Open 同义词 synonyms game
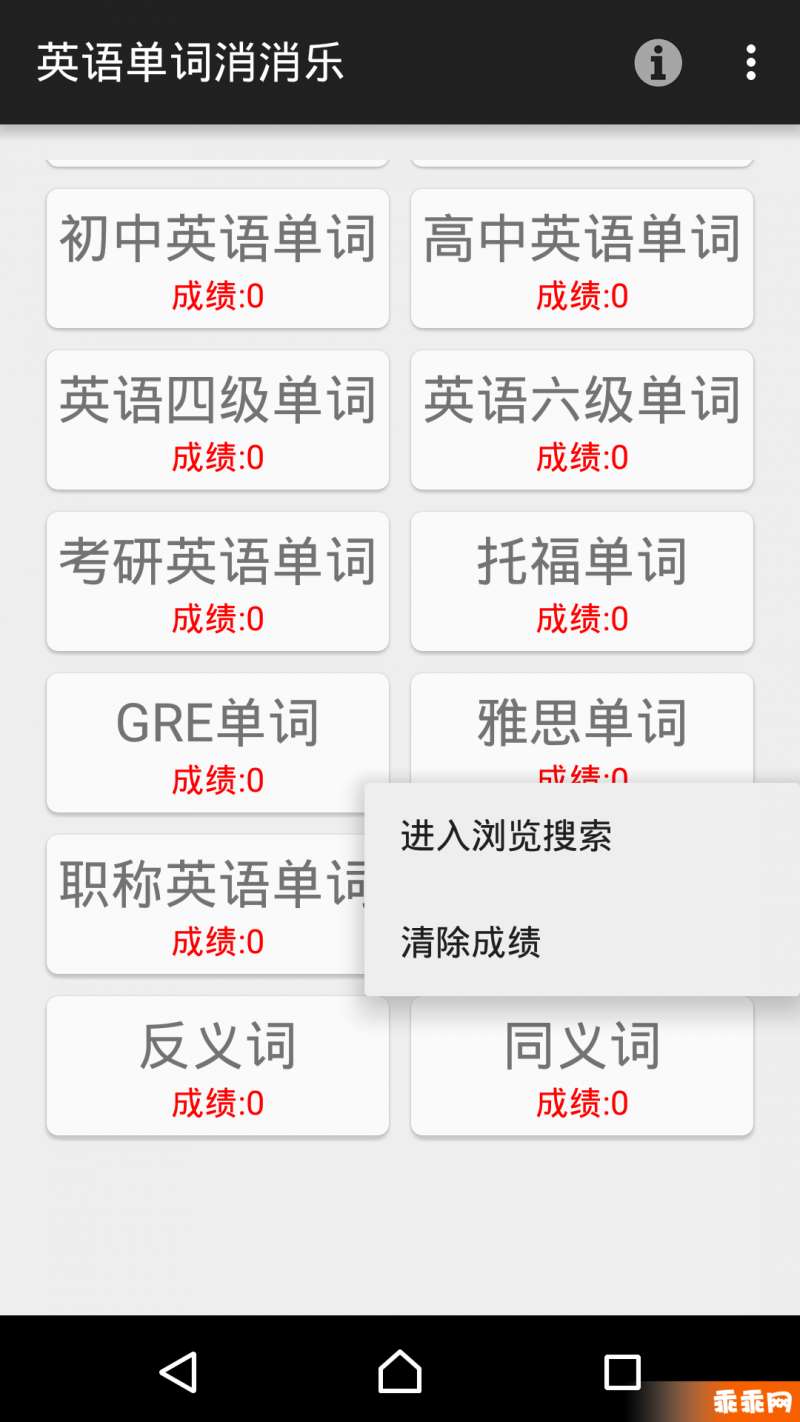Screen dimensions: 800x1422 pyautogui.click(x=582, y=1066)
